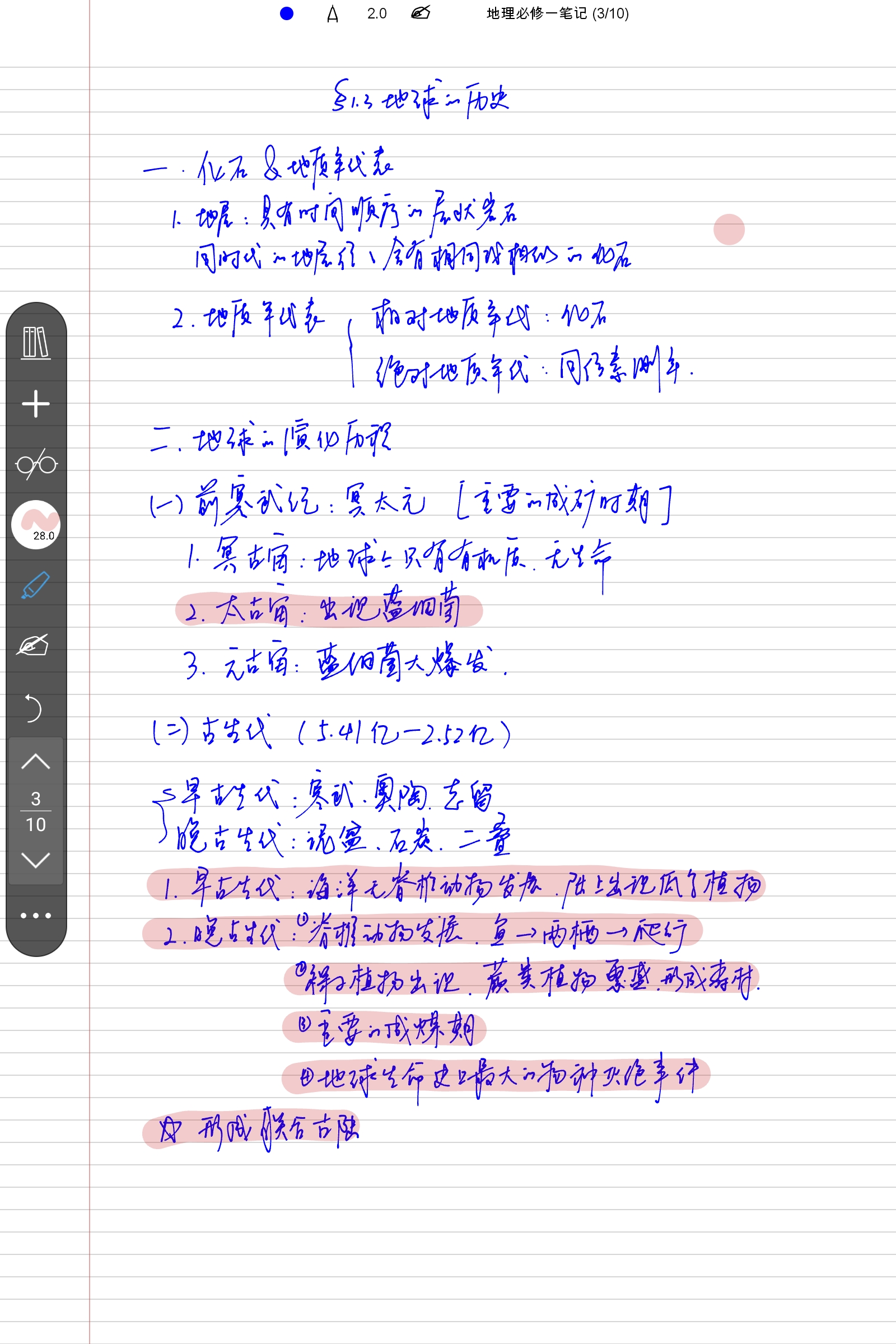The image size is (896, 1344).
Task: Open the glasses reading mode icon
Action: (x=35, y=465)
